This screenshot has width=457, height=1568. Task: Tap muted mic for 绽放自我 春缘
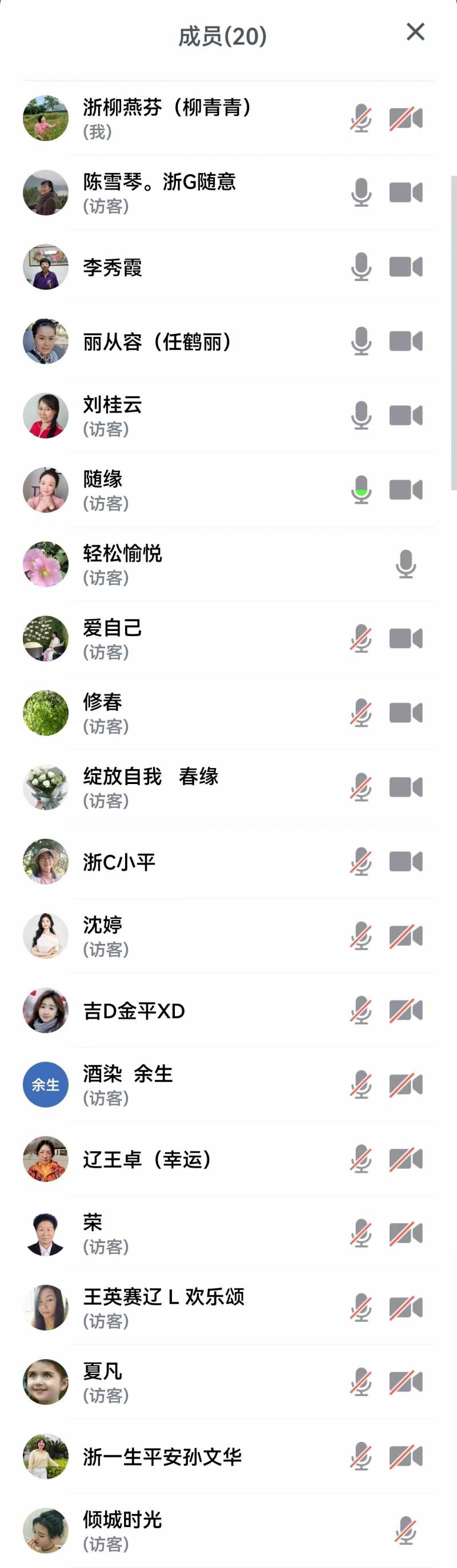[x=360, y=787]
